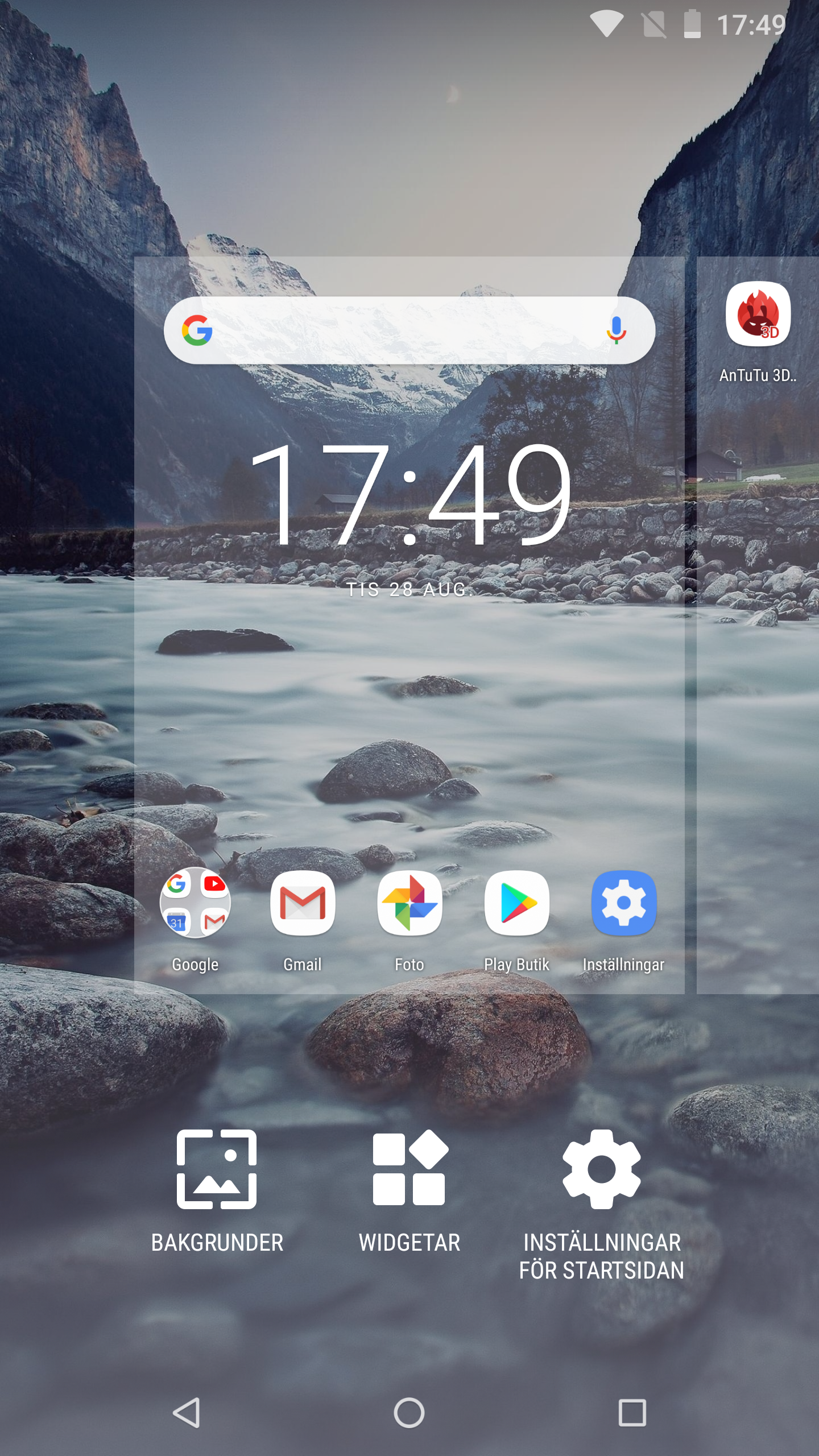Open Inställningar för startsidan
This screenshot has height=1456, width=819.
602,1207
